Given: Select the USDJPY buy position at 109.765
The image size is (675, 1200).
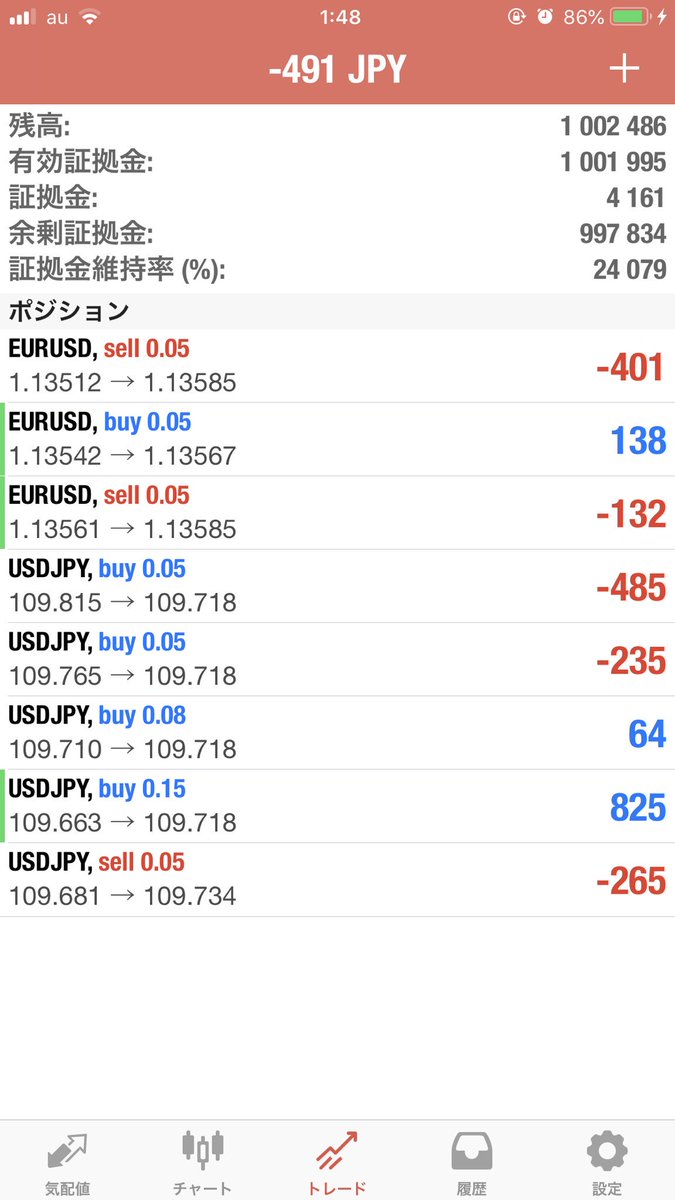Looking at the screenshot, I should tap(337, 660).
